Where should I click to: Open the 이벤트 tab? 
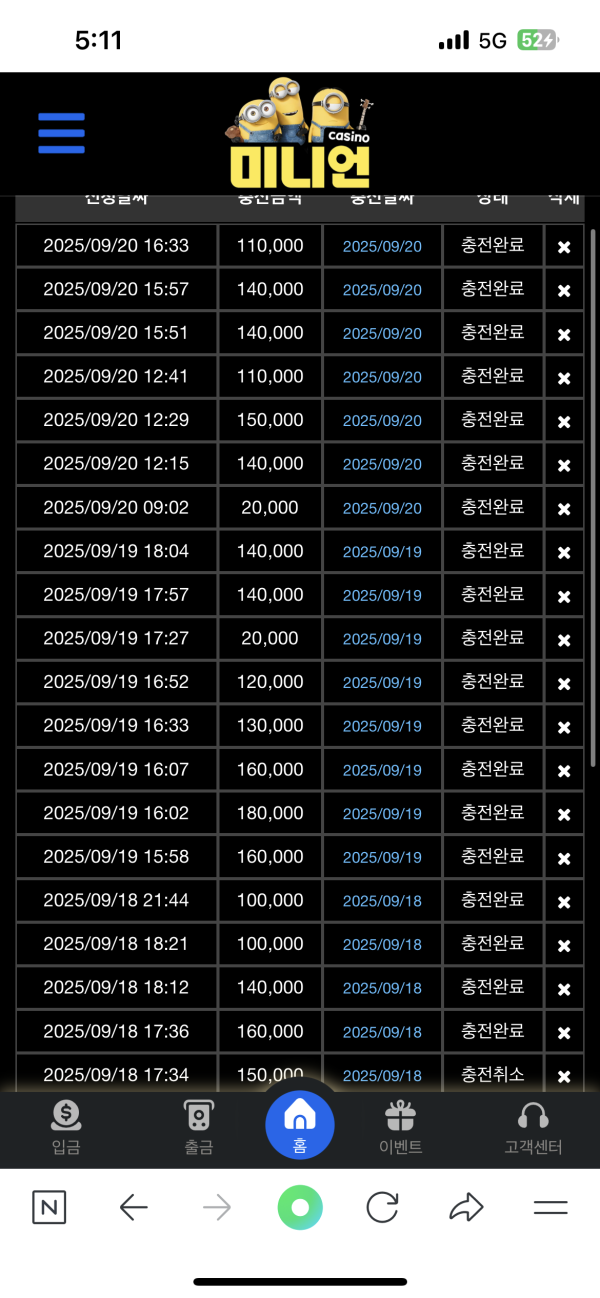(x=401, y=1127)
